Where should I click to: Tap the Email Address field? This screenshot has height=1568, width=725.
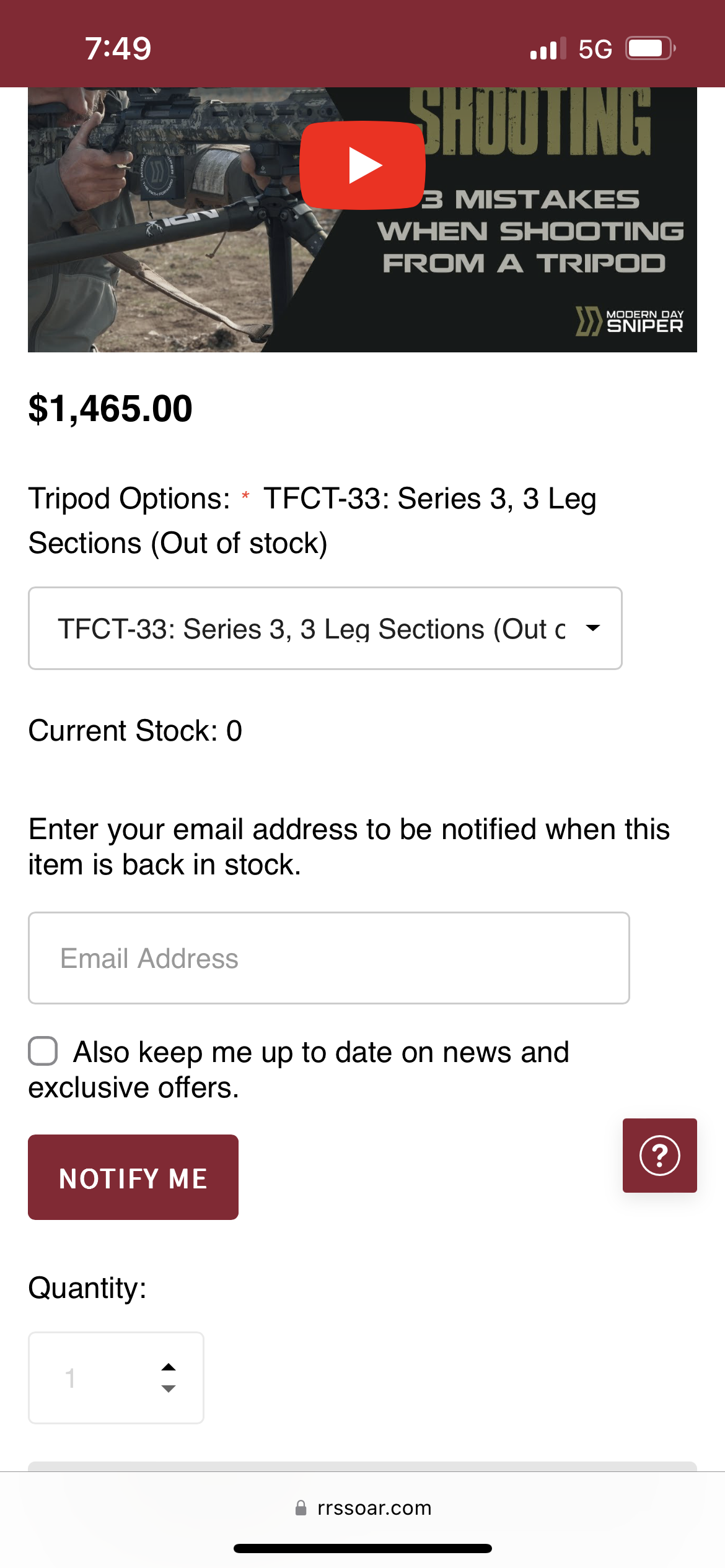click(329, 958)
